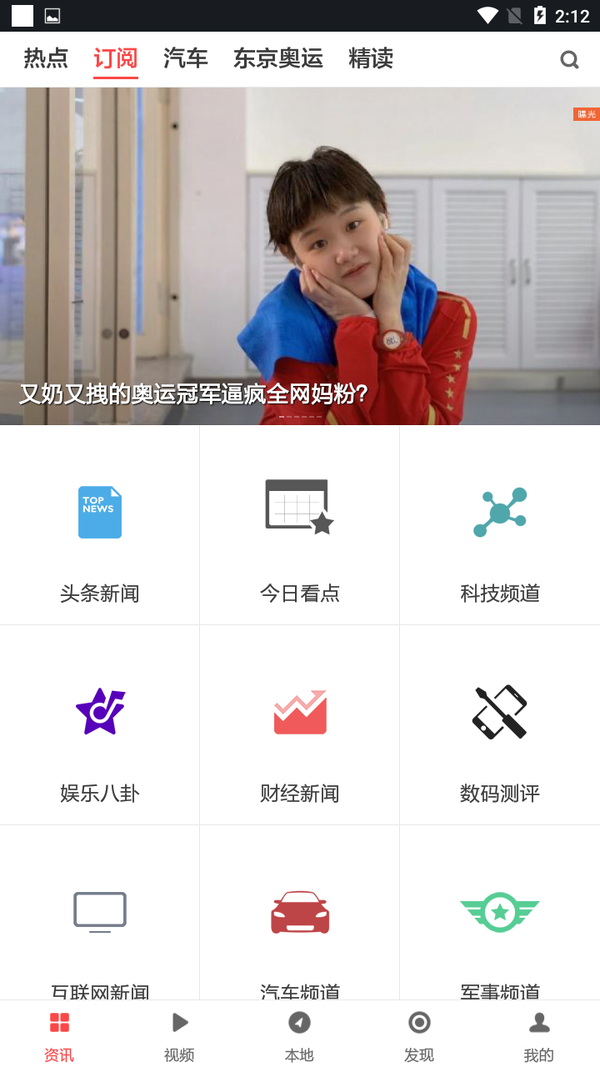Open the 我的 profile tab

(x=539, y=1034)
